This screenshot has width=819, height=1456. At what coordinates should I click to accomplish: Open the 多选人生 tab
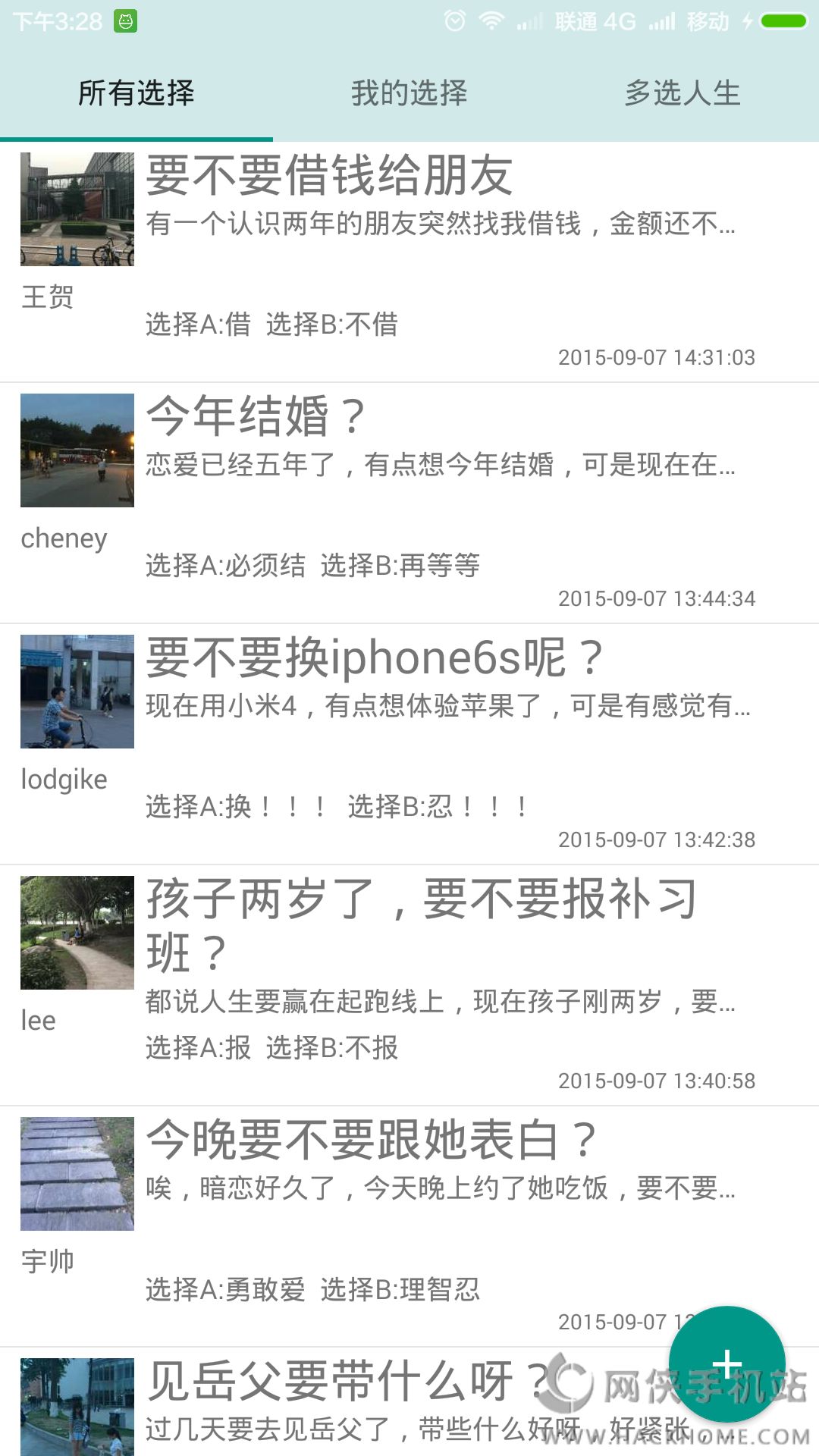(682, 93)
